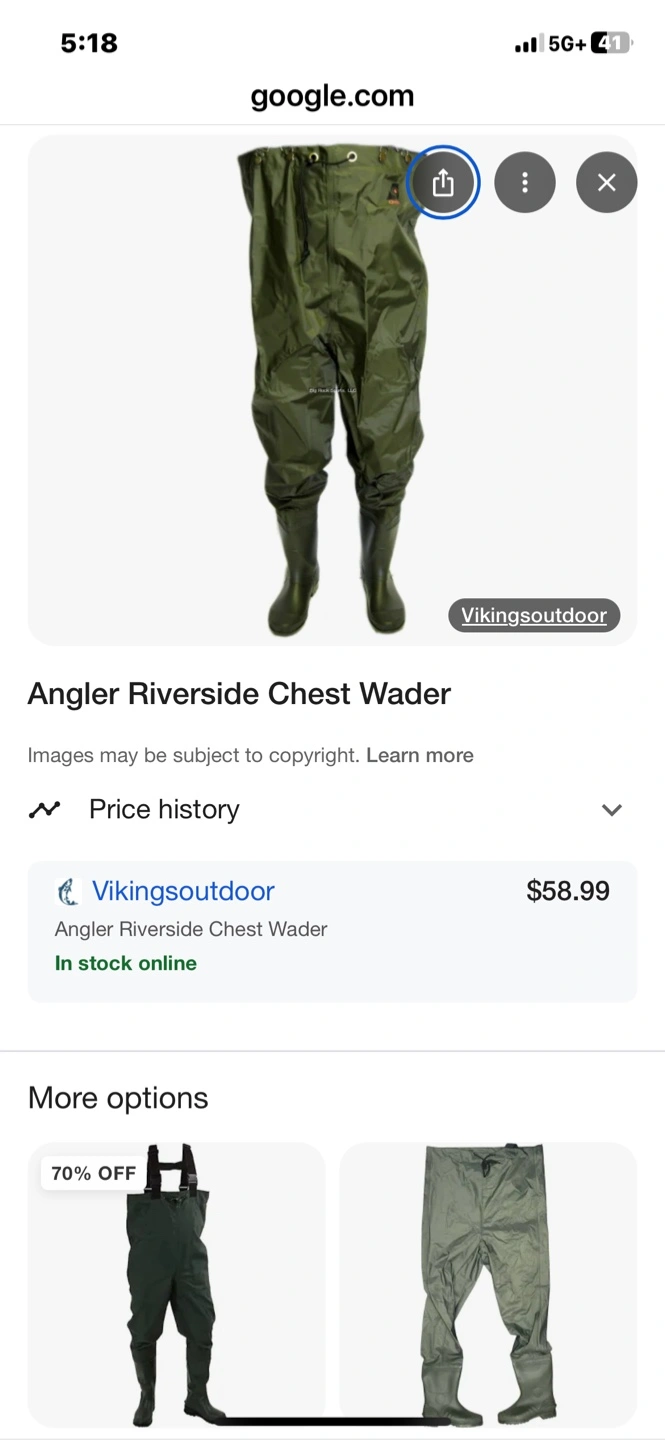The height and width of the screenshot is (1440, 665).
Task: Tap the google.com address bar
Action: (332, 96)
